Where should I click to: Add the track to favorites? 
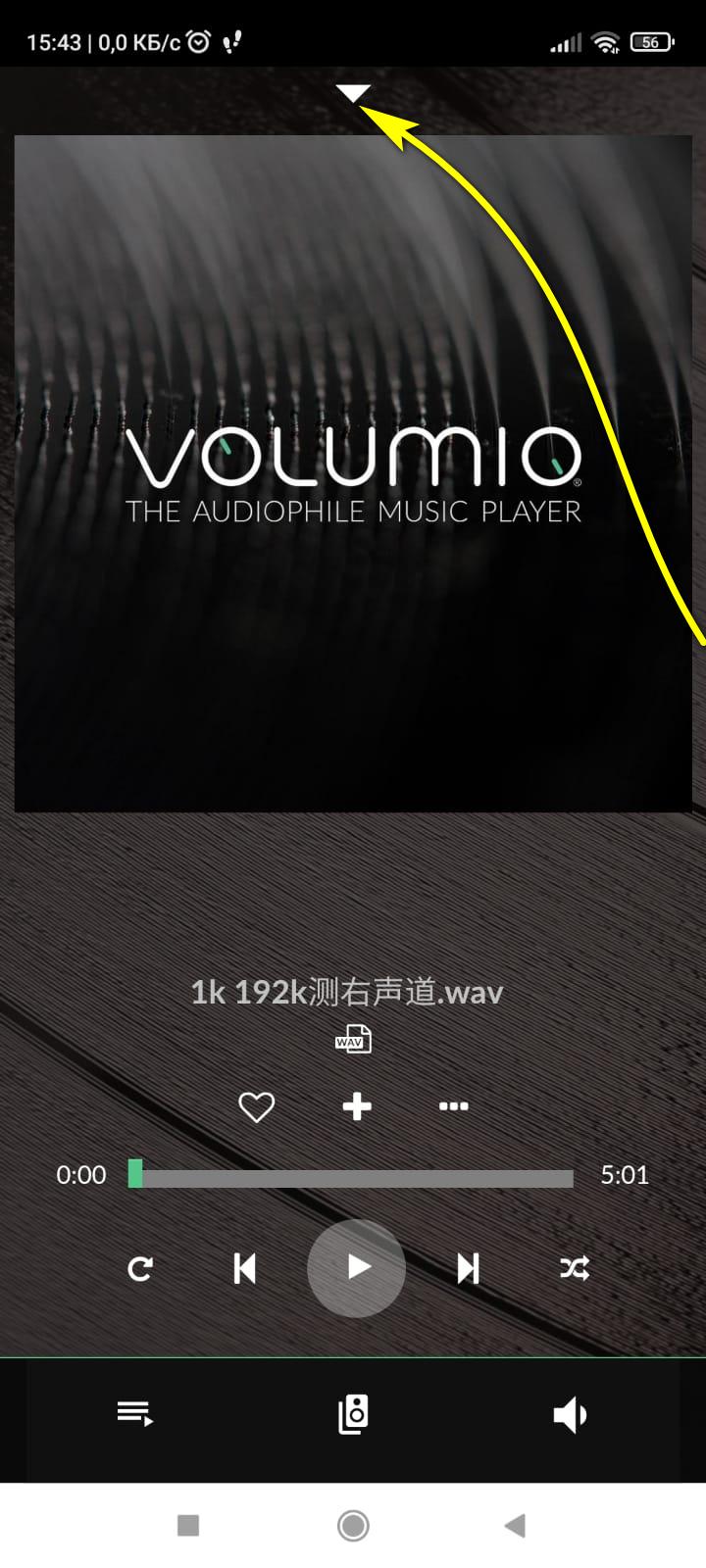tap(257, 1107)
